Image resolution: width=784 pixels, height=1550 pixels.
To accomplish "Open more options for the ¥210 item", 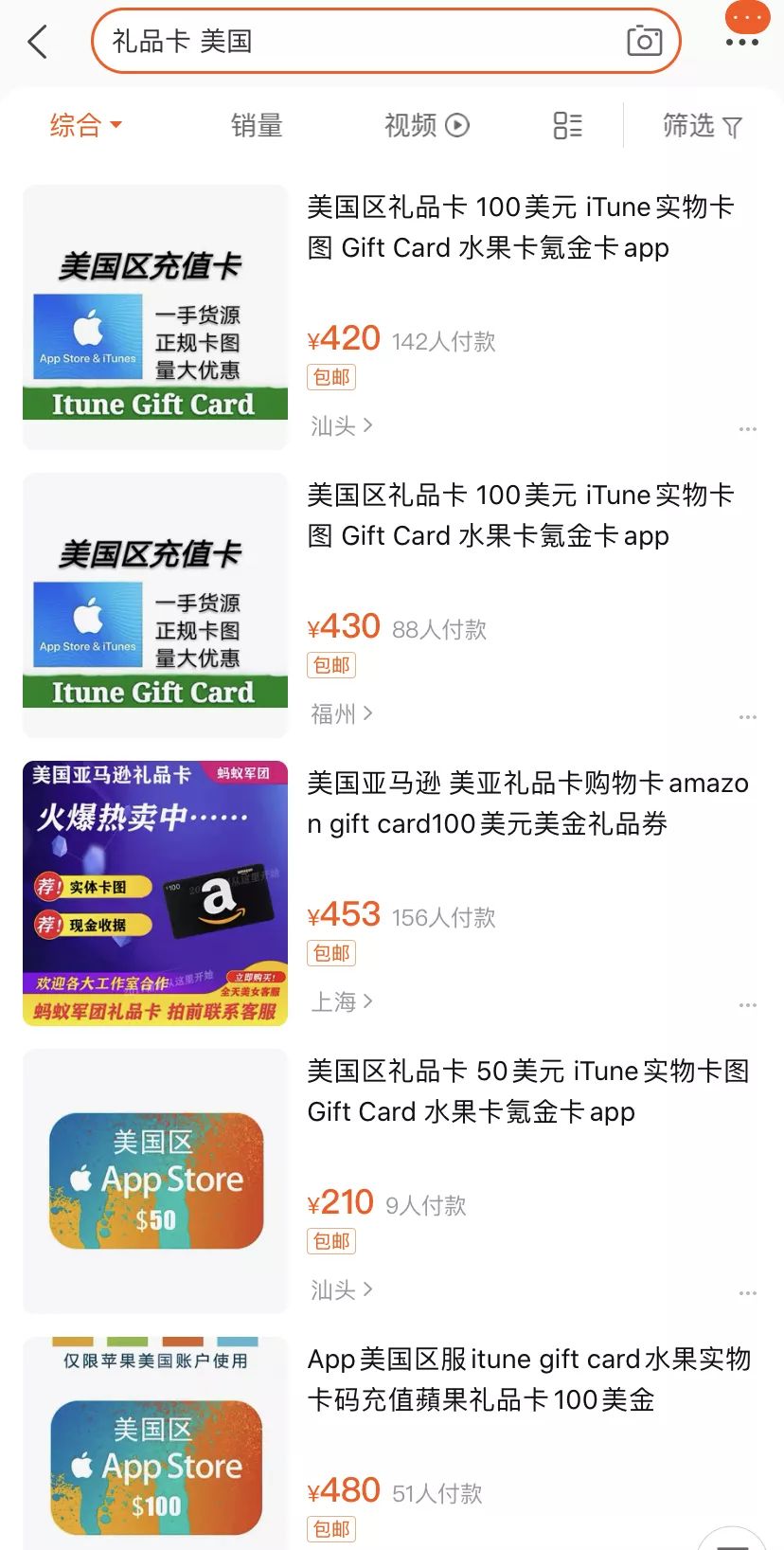I will [x=747, y=1293].
